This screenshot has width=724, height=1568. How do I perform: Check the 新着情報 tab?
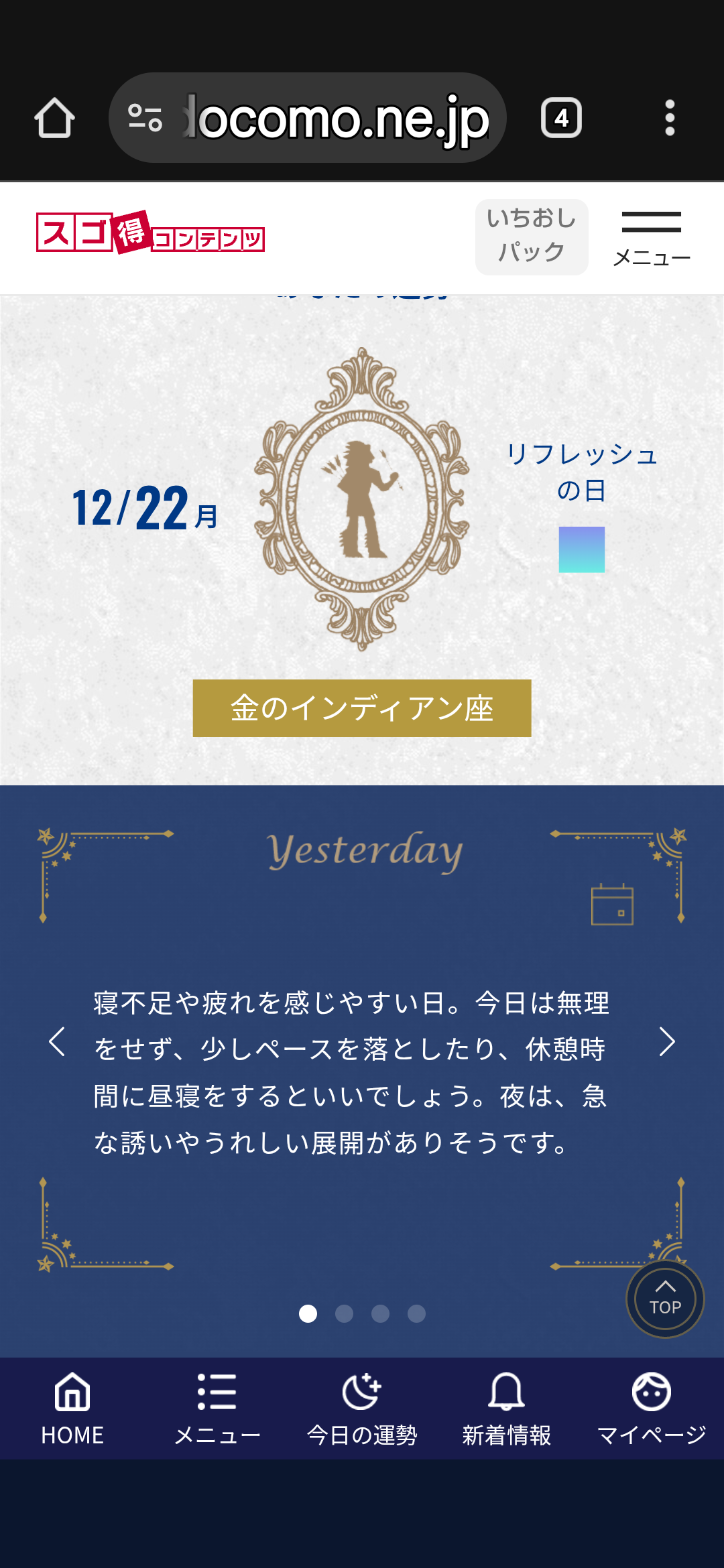tap(507, 1409)
